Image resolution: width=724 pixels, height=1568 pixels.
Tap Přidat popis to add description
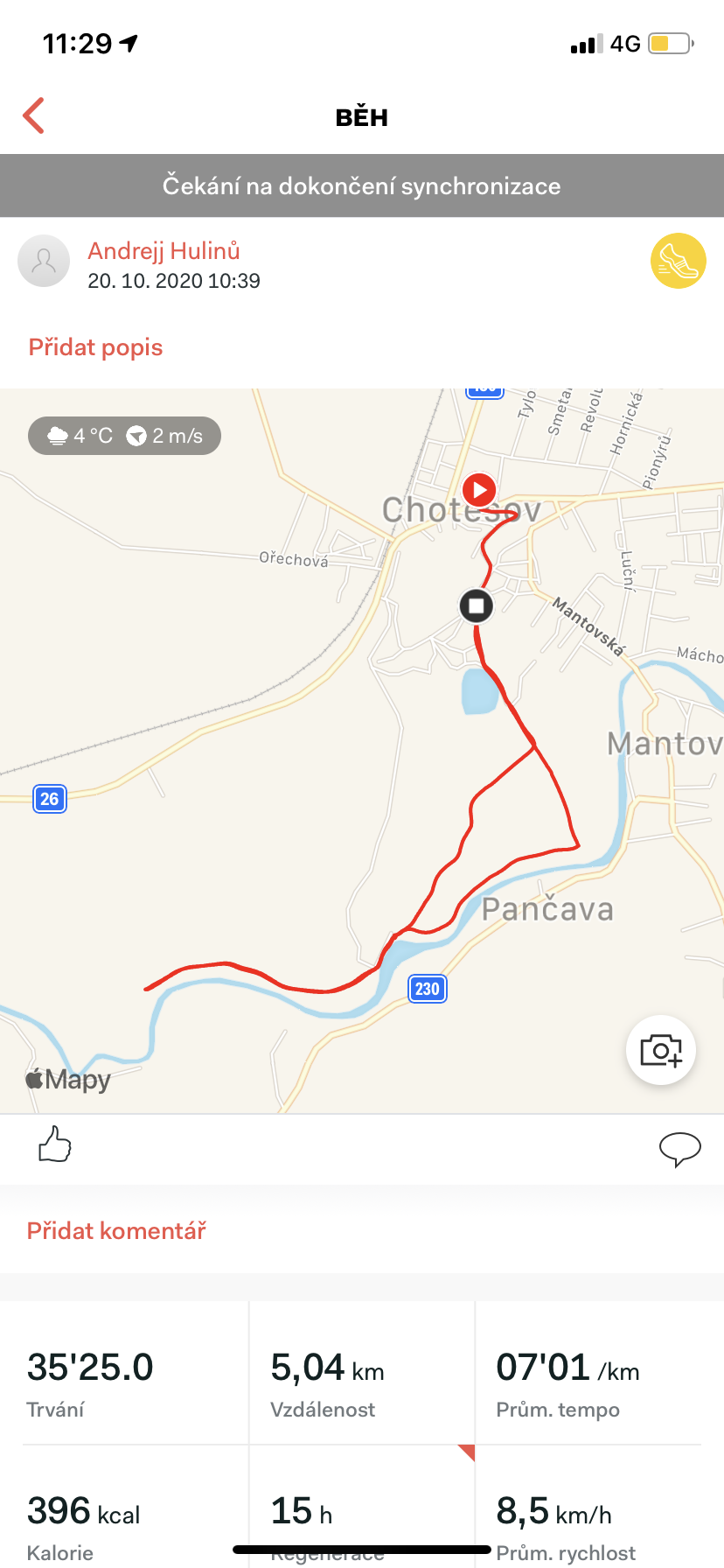95,347
